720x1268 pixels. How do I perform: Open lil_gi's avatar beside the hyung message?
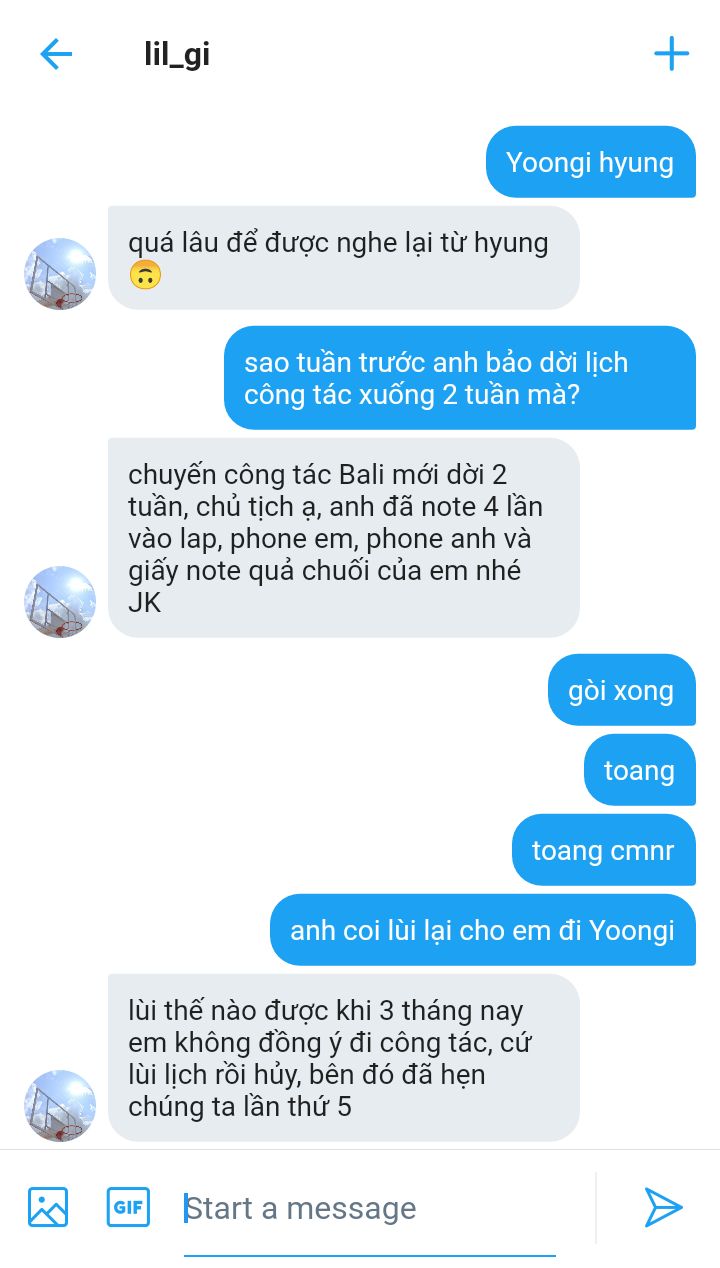pos(60,274)
